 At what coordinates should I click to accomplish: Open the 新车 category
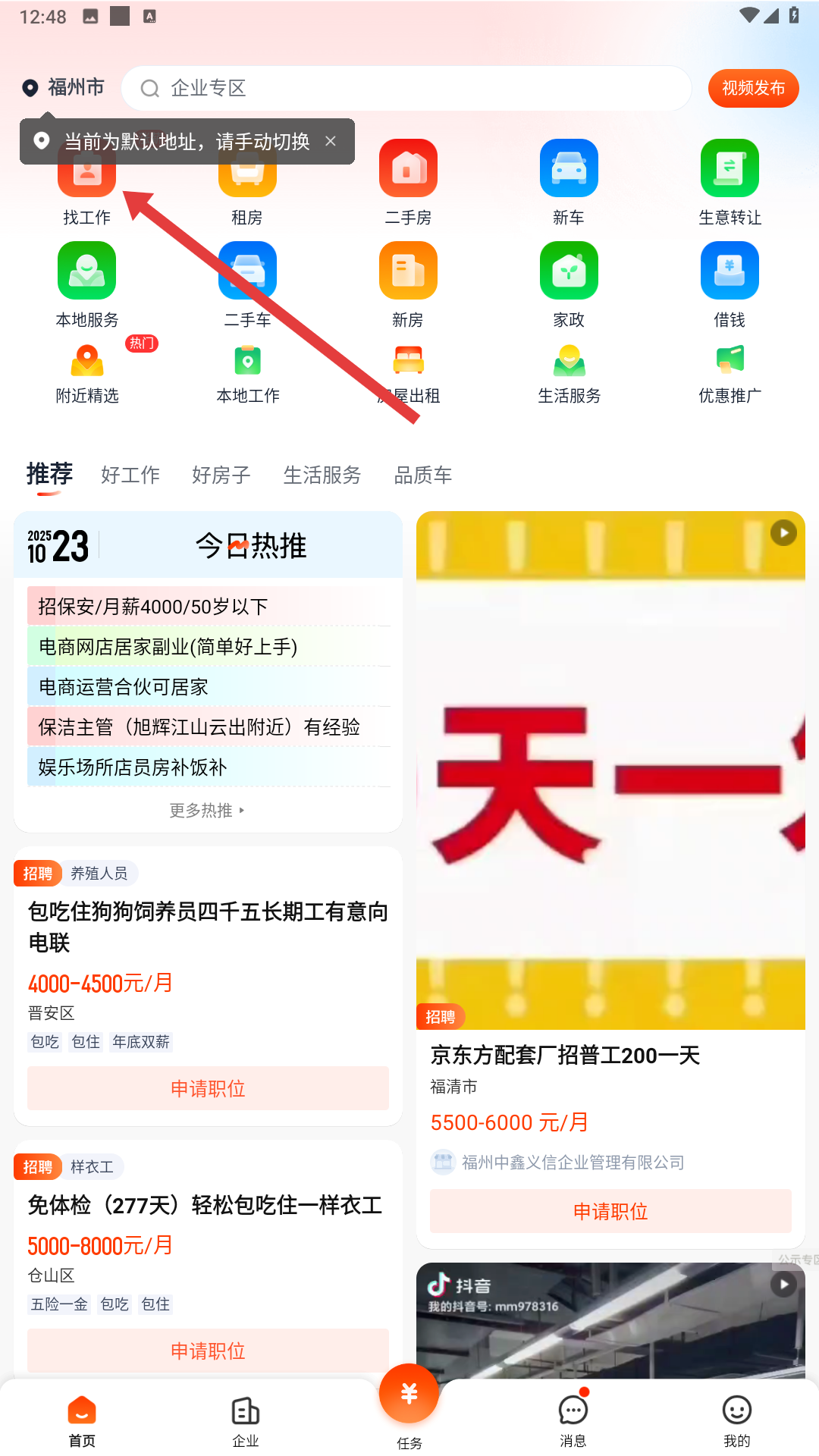pyautogui.click(x=569, y=182)
